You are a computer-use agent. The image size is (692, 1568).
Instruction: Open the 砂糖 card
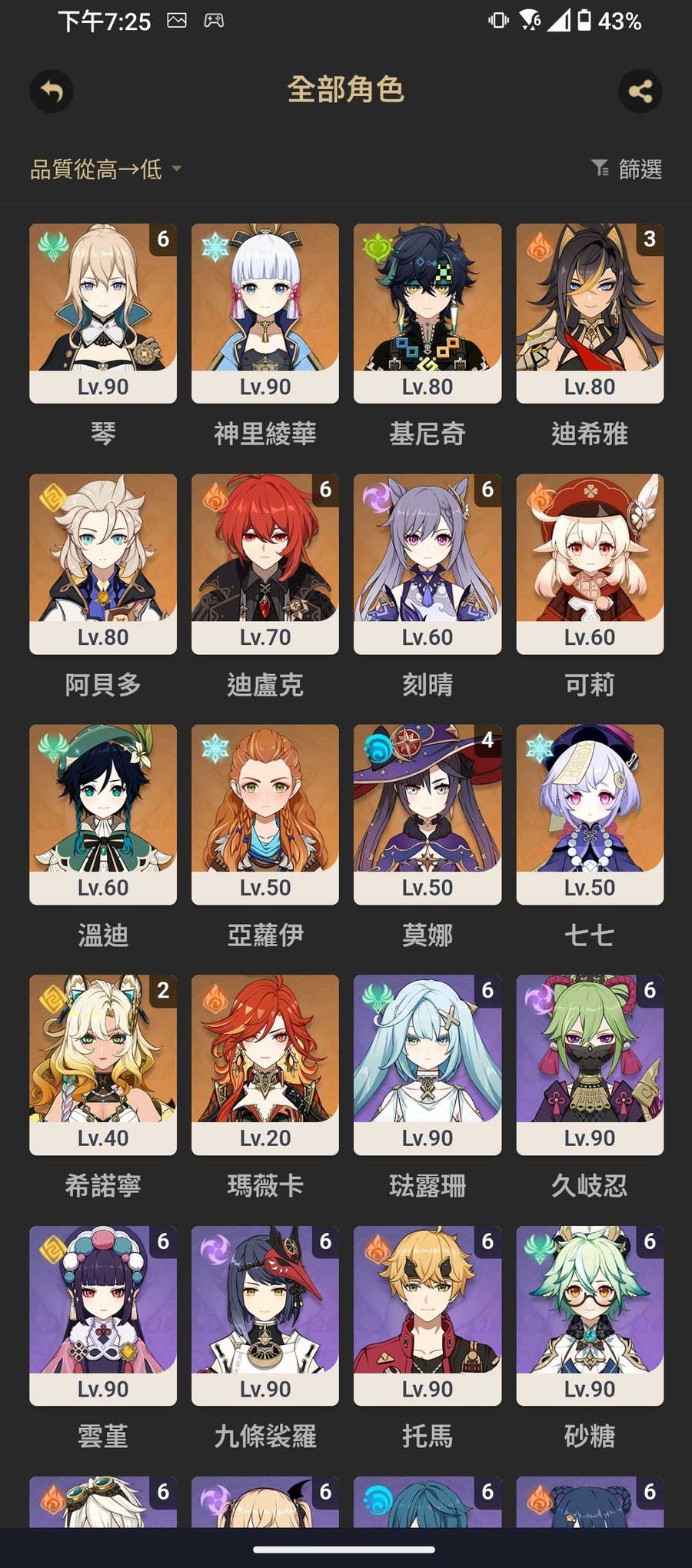click(x=590, y=1315)
